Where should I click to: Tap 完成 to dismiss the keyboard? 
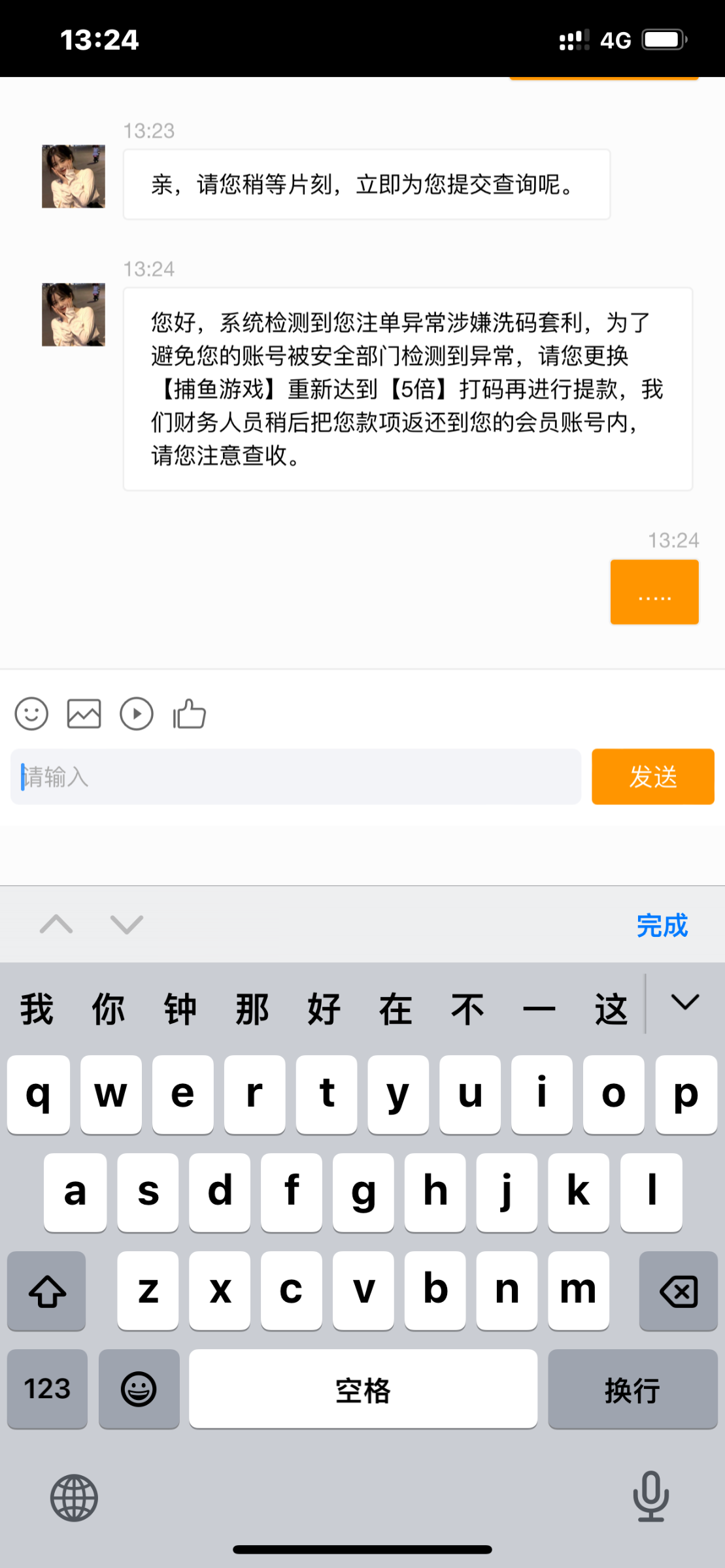(x=662, y=925)
